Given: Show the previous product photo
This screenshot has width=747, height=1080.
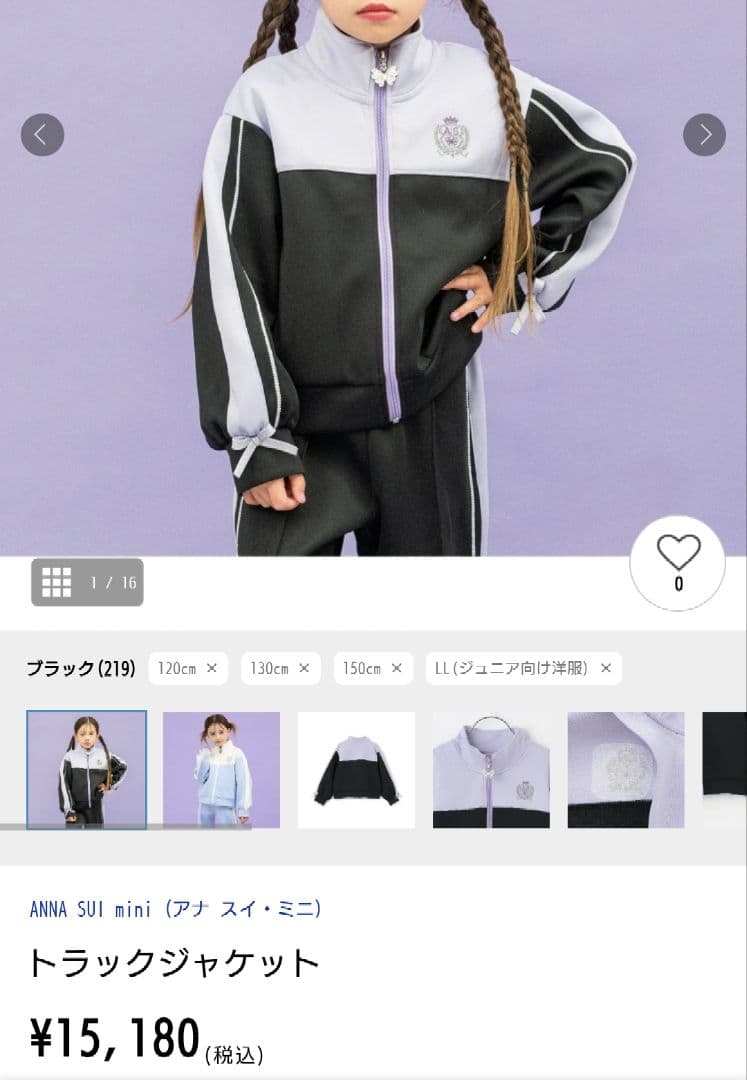Looking at the screenshot, I should pos(42,135).
